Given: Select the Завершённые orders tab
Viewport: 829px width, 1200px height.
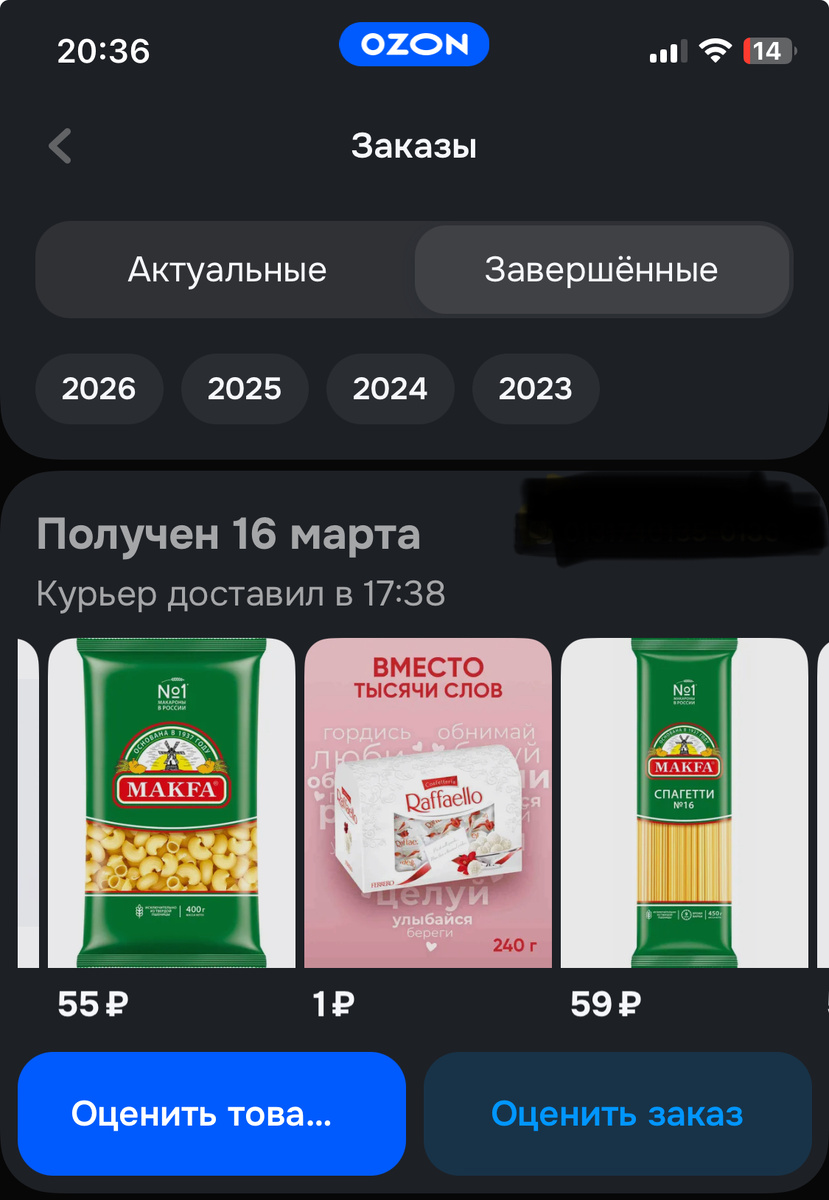Looking at the screenshot, I should coord(603,269).
